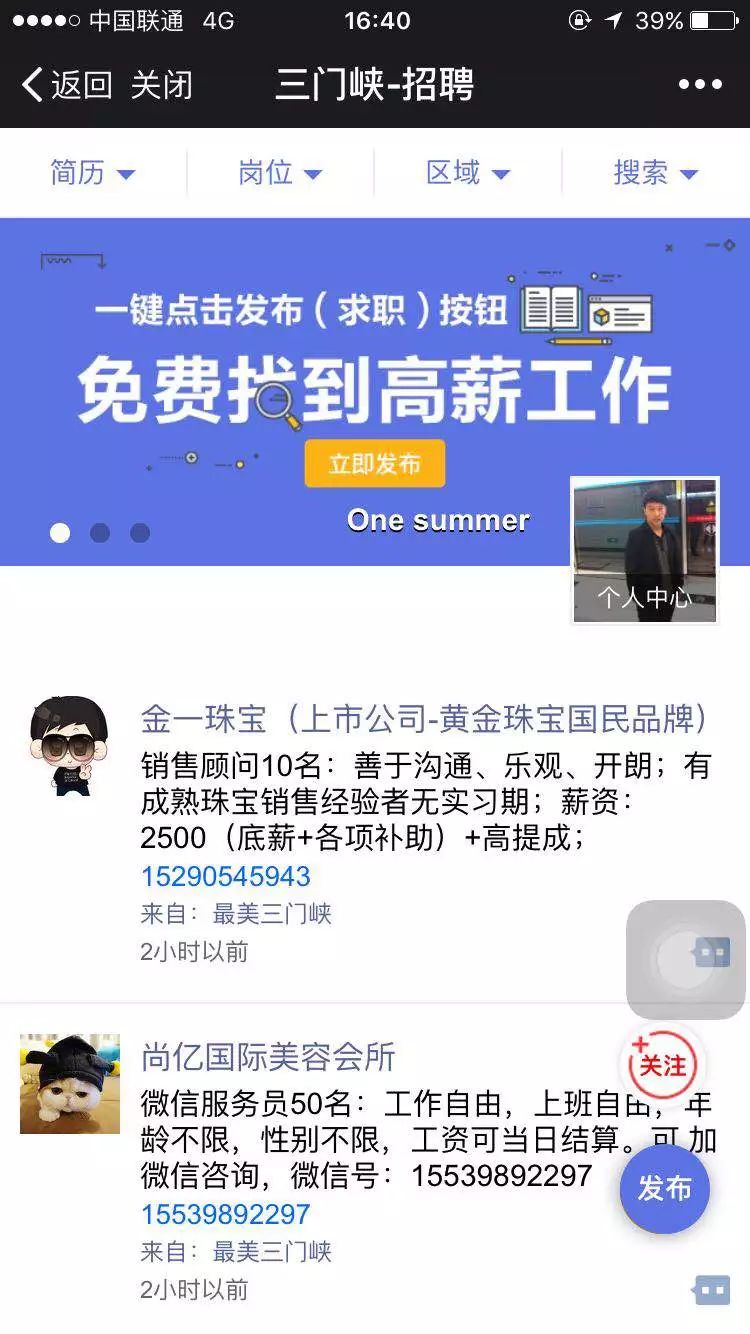The height and width of the screenshot is (1334, 750).
Task: Expand the 岗位 dropdown filter
Action: coord(280,173)
